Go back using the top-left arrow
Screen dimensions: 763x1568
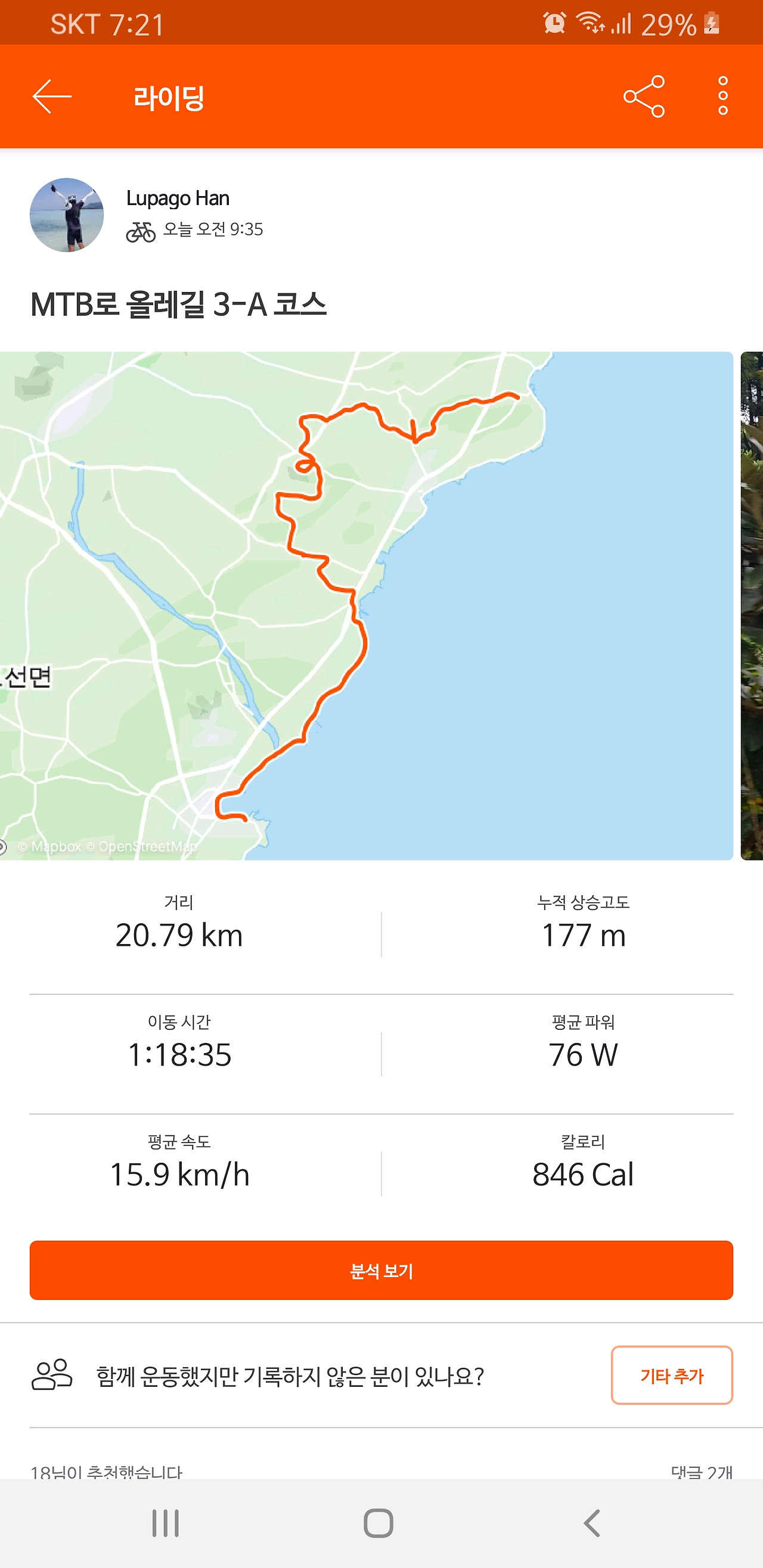coord(52,95)
